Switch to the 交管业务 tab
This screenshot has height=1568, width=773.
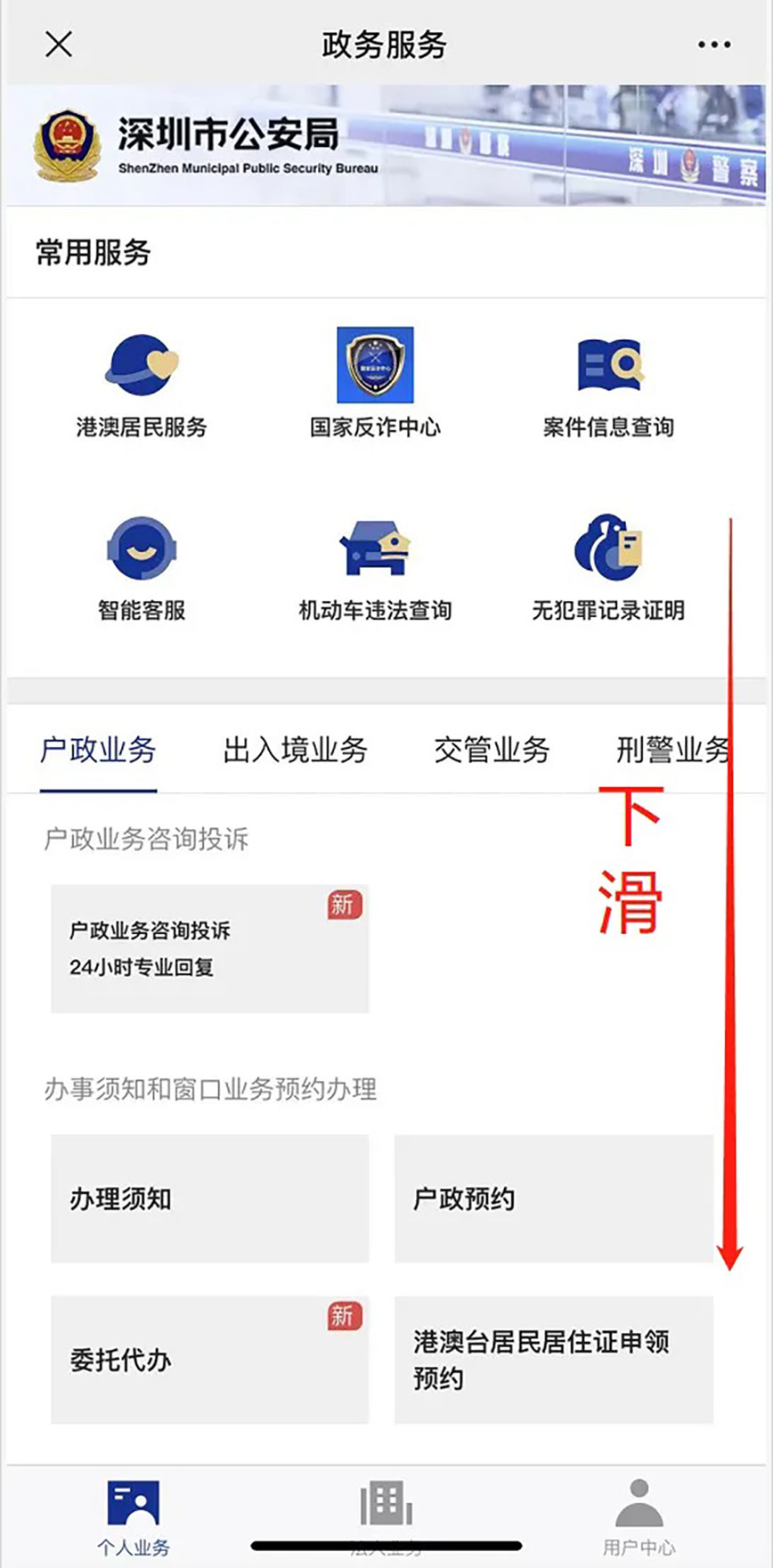pyautogui.click(x=492, y=751)
